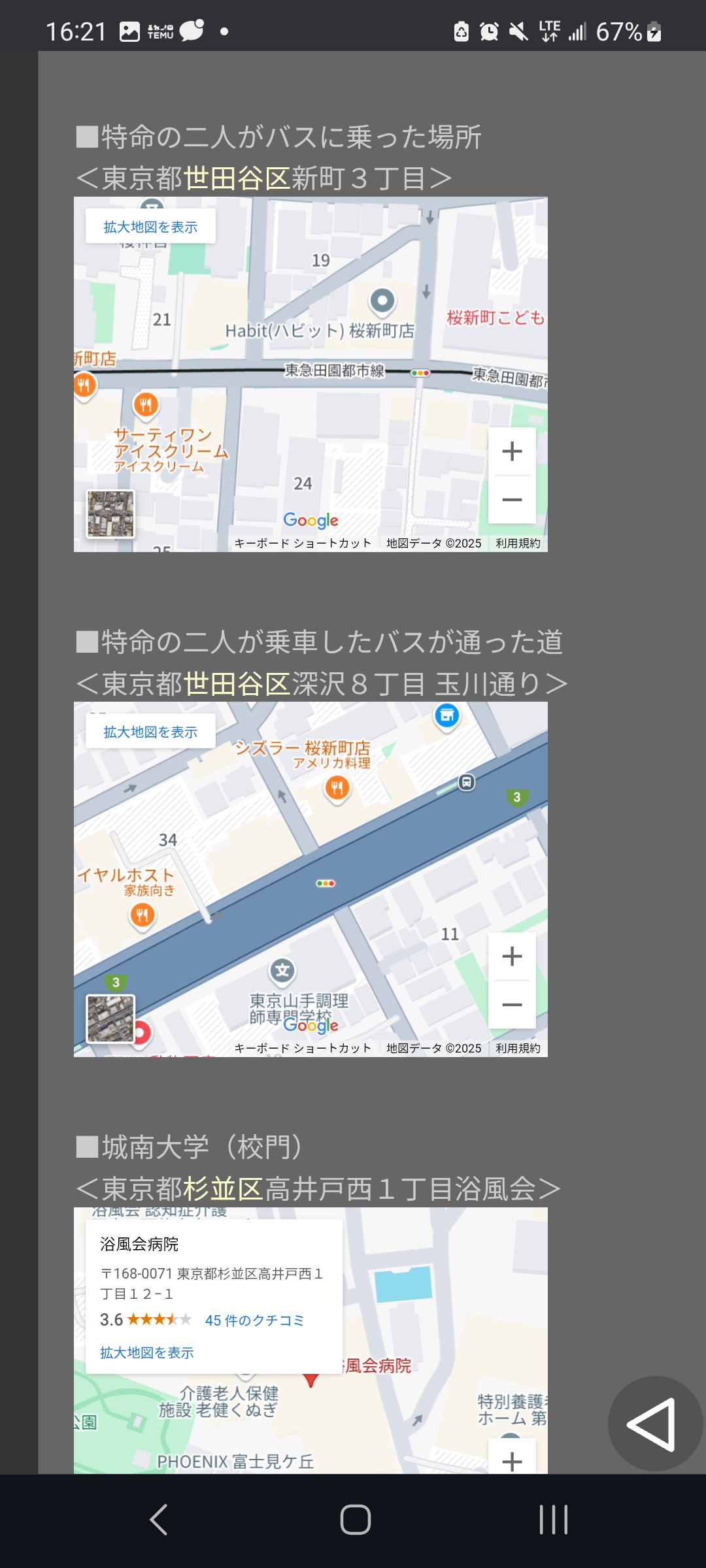Image resolution: width=706 pixels, height=1568 pixels.
Task: Zoom in on the 新町3丁目 map
Action: (x=513, y=451)
